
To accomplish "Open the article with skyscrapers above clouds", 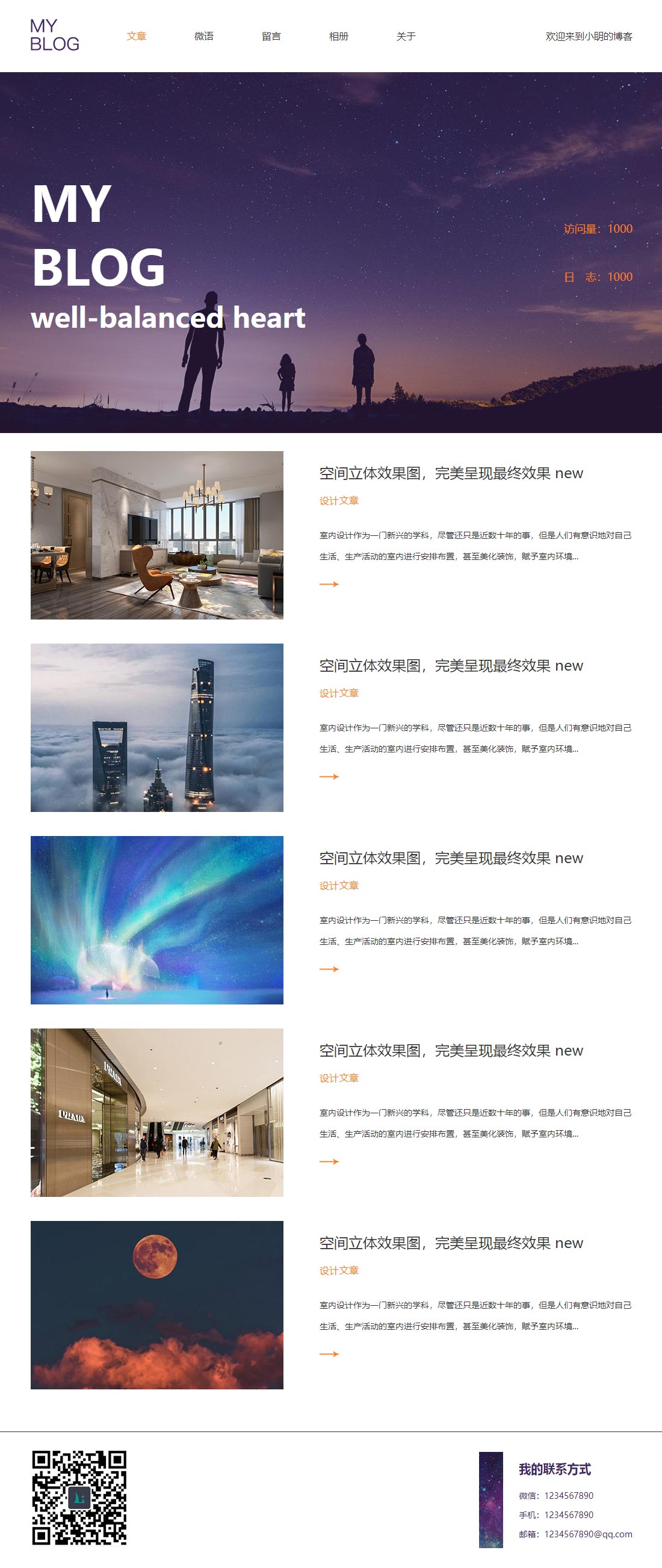I will pos(157,727).
